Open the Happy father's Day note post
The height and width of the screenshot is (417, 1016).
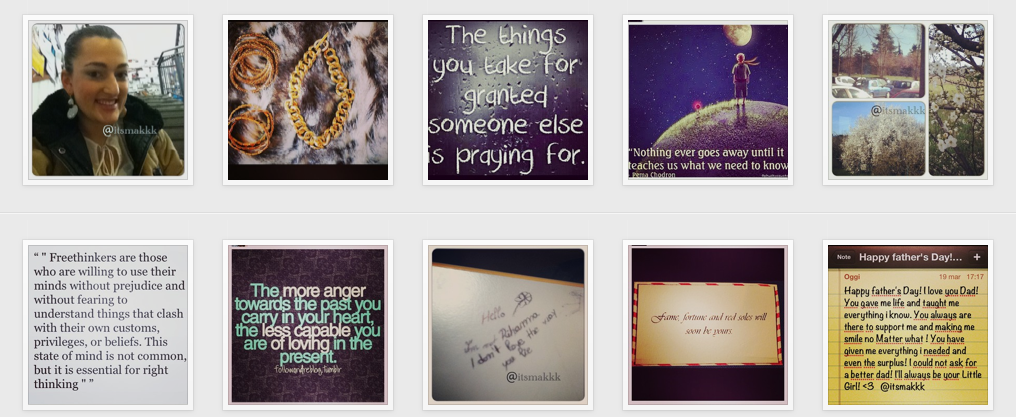click(x=908, y=324)
